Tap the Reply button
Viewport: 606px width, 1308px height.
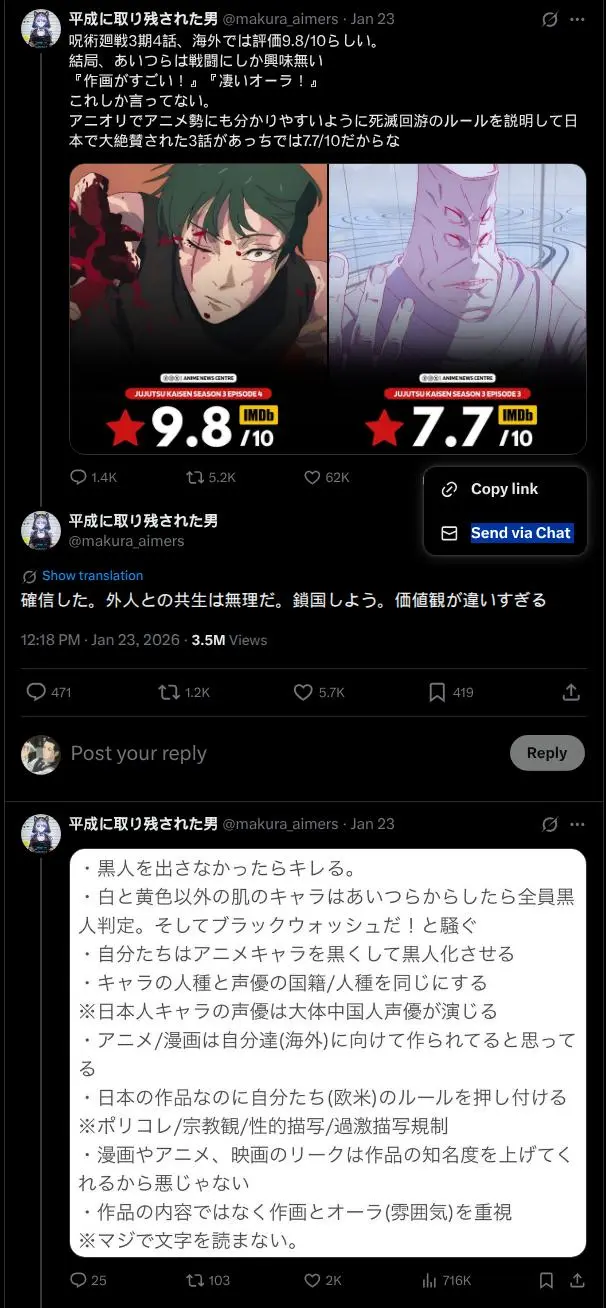(546, 753)
